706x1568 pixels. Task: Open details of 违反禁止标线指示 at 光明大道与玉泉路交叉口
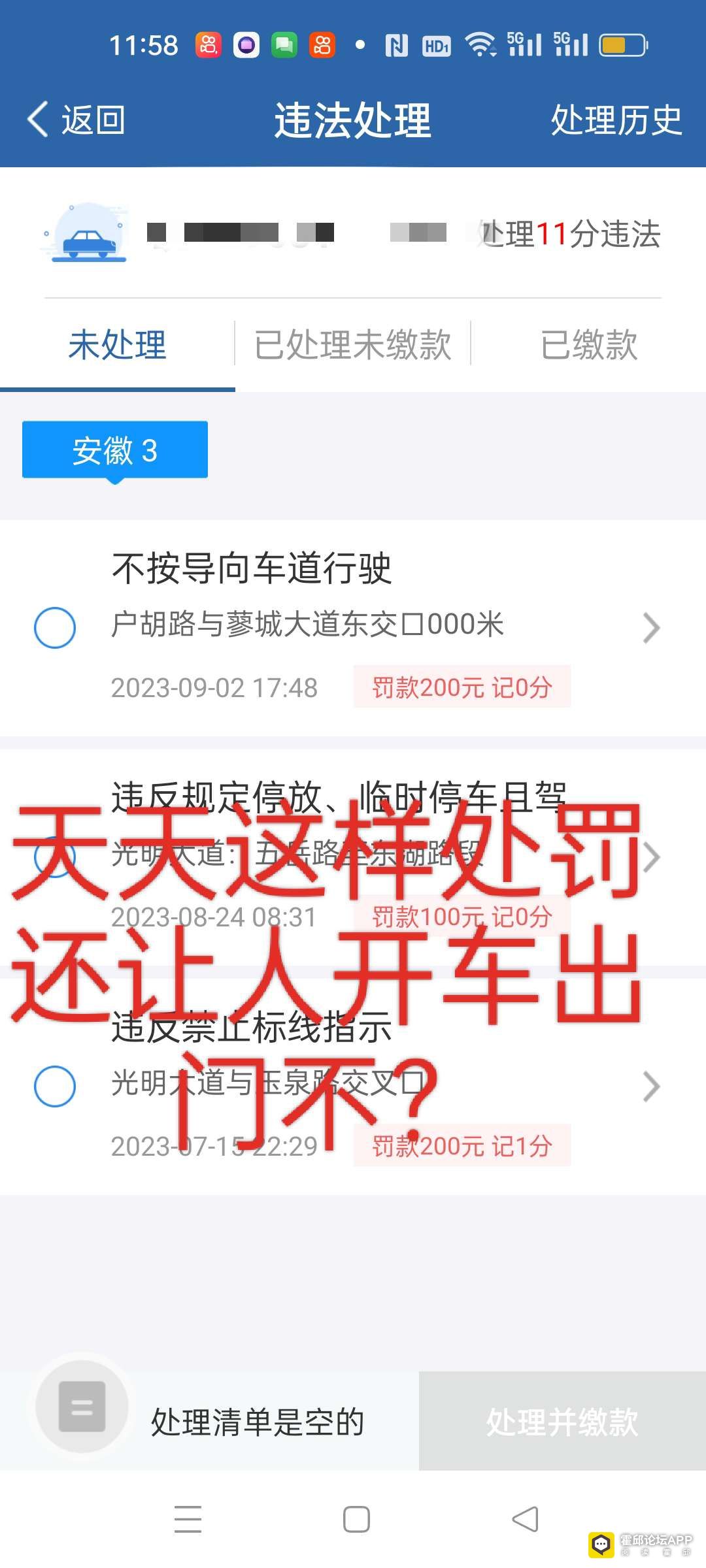650,1086
